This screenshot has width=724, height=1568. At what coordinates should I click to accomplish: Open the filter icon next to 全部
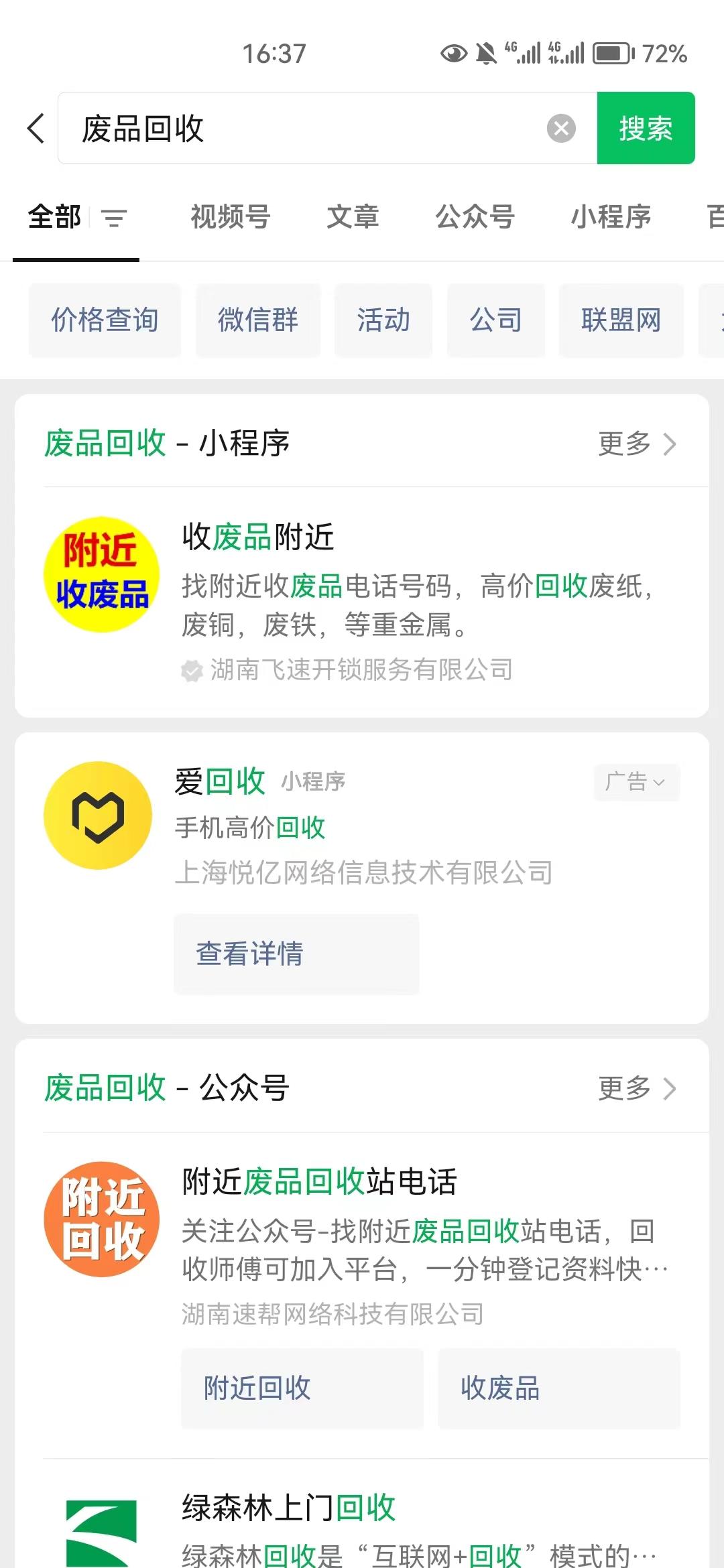(114, 218)
